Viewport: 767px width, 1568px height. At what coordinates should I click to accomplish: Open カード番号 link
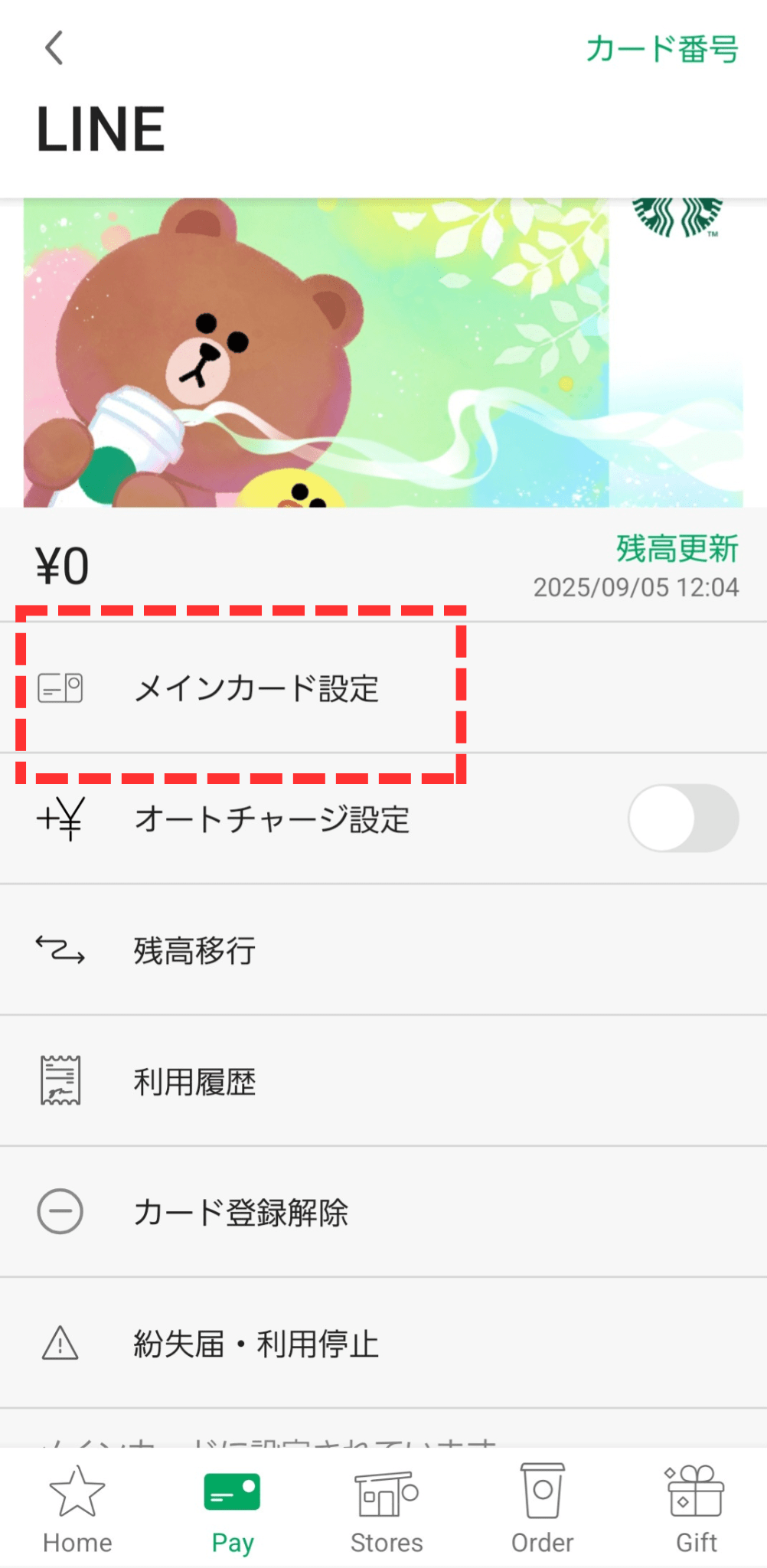(662, 49)
